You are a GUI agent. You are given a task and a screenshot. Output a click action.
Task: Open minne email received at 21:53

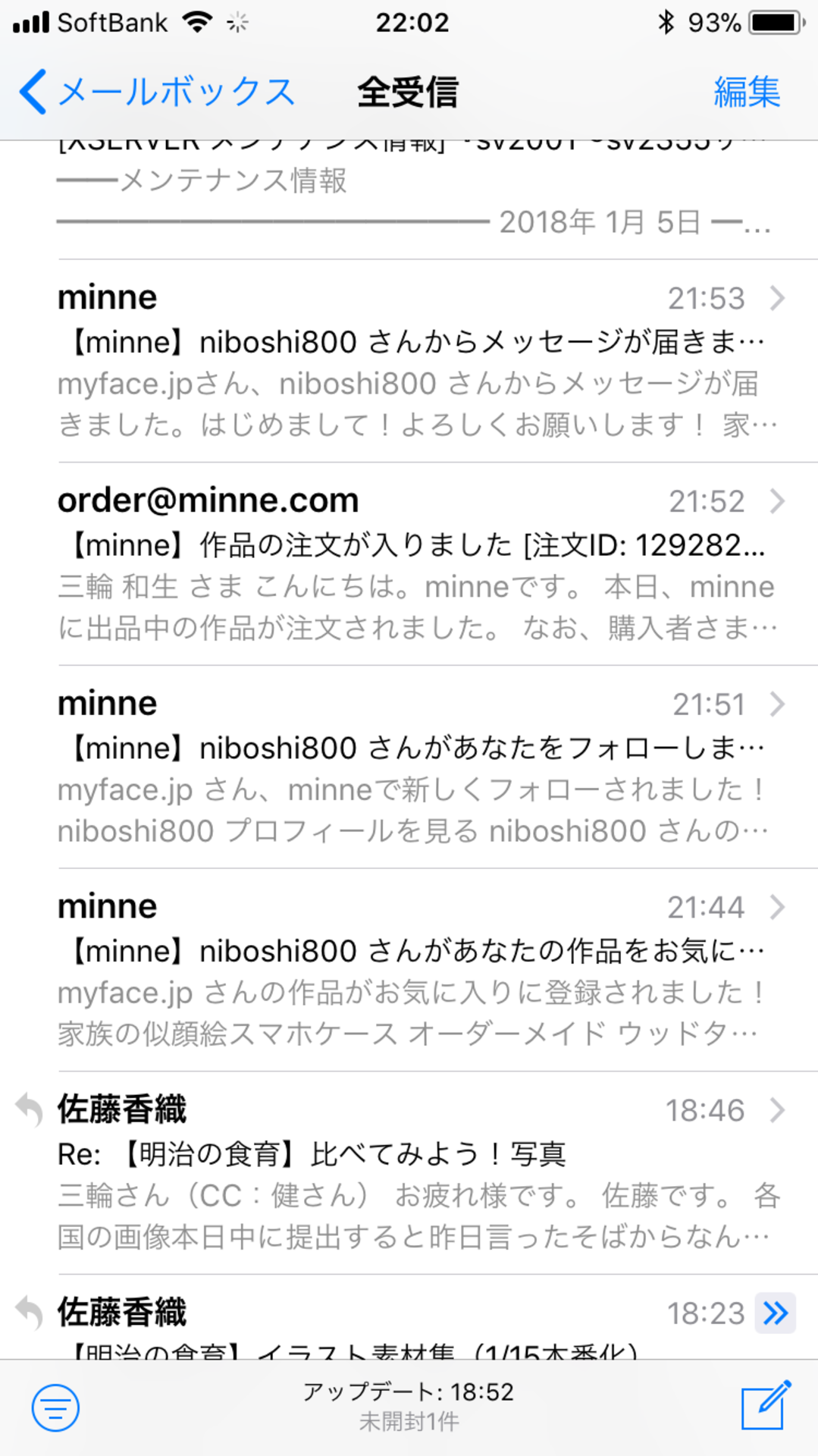tap(413, 361)
